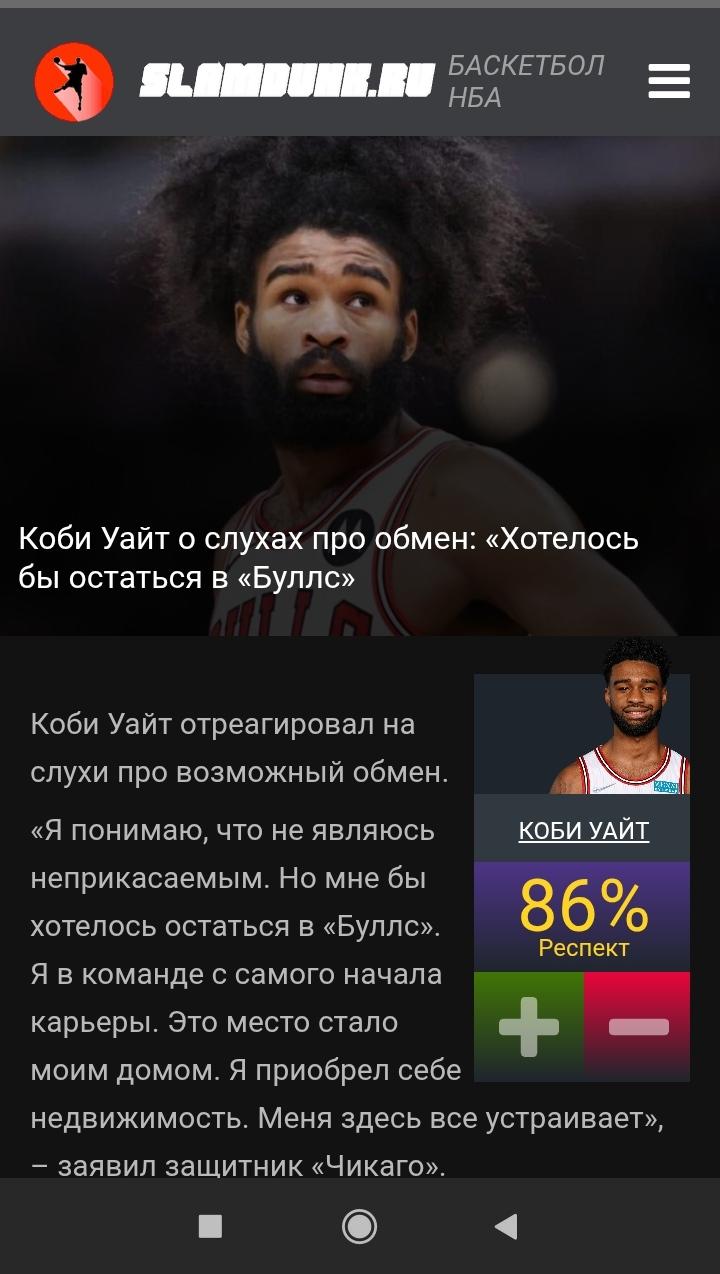The image size is (720, 1274).
Task: Vote down with the red minus button
Action: 637,1026
